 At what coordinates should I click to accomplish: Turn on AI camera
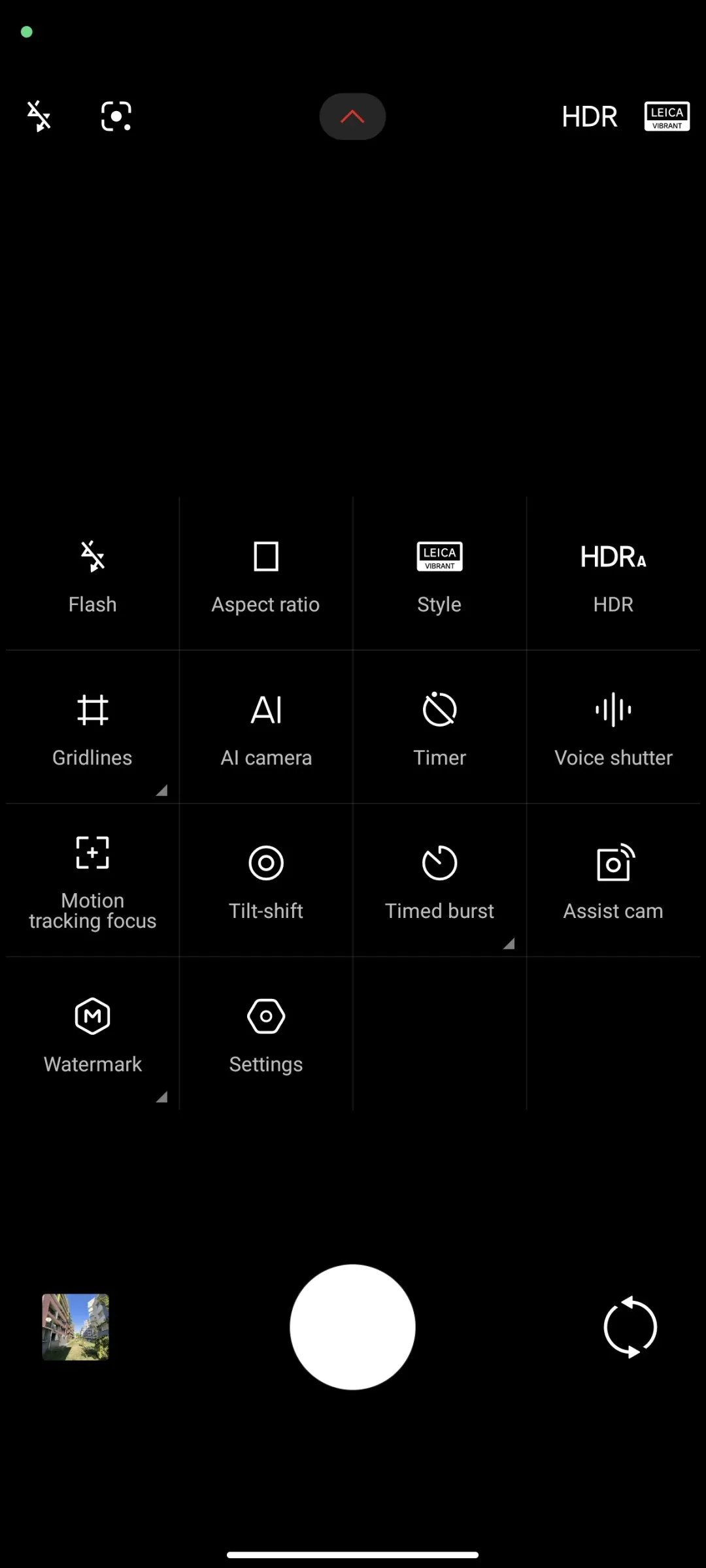click(x=266, y=727)
